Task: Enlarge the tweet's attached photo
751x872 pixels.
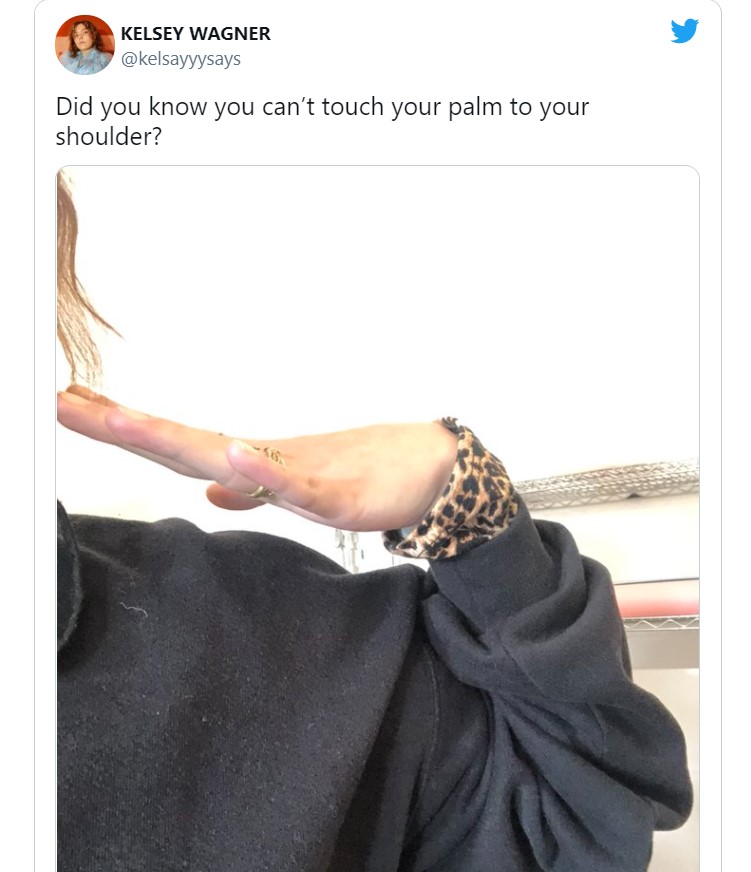Action: point(377,518)
